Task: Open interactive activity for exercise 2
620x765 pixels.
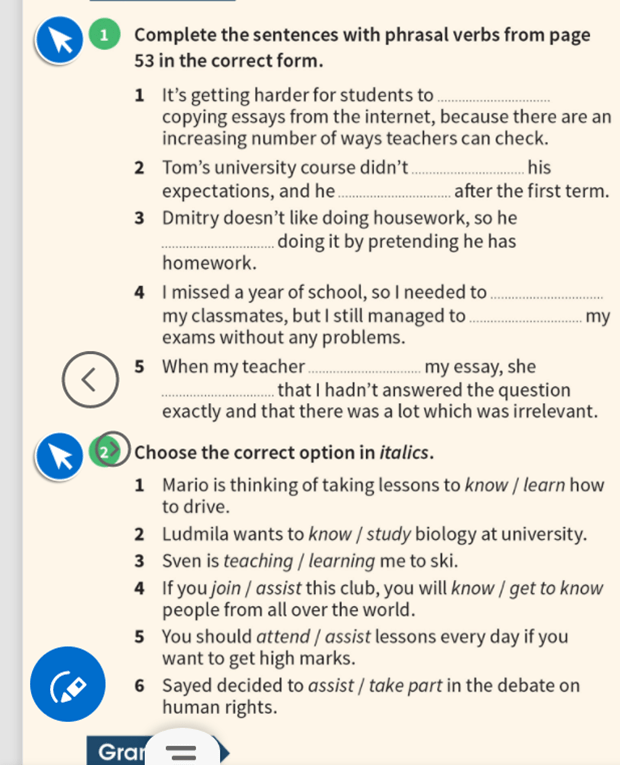Action: point(58,457)
